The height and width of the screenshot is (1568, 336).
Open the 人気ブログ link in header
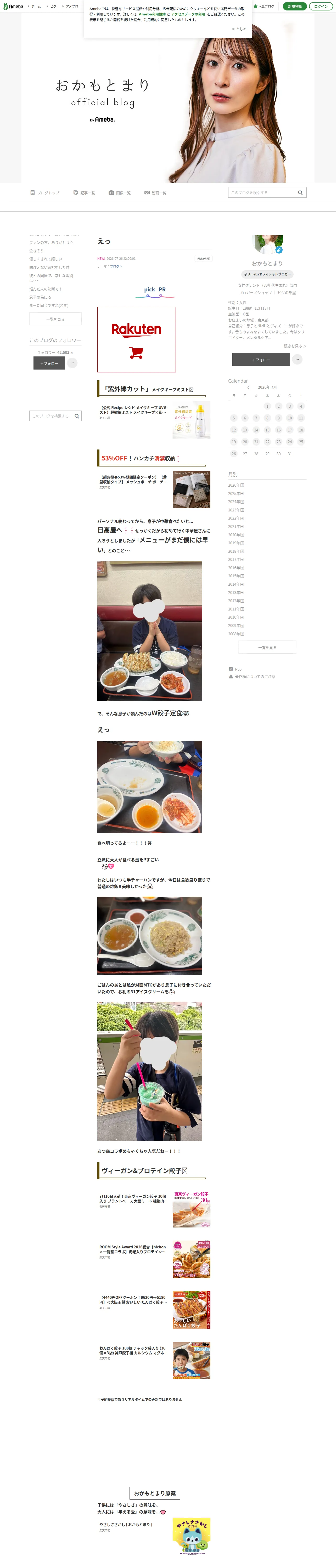(264, 6)
